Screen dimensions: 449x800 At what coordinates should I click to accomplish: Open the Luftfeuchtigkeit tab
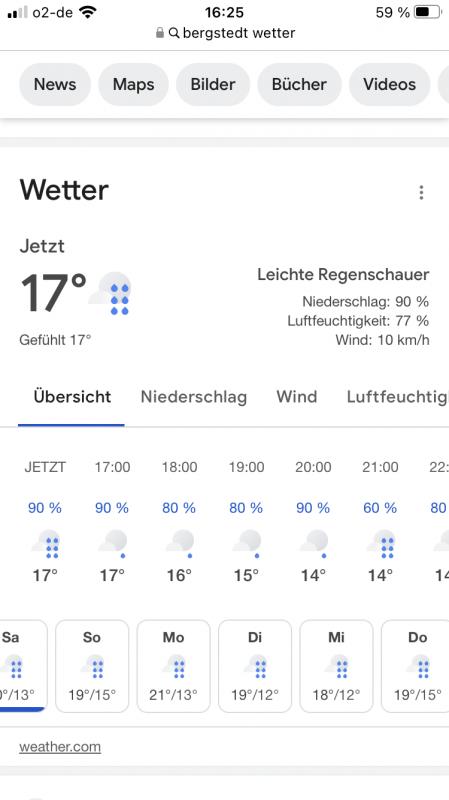pos(397,397)
